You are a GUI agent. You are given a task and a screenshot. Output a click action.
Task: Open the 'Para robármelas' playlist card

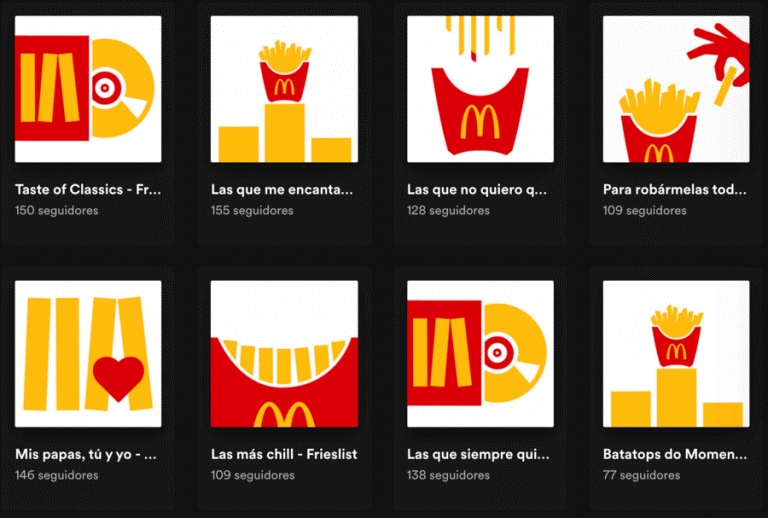coord(676,89)
